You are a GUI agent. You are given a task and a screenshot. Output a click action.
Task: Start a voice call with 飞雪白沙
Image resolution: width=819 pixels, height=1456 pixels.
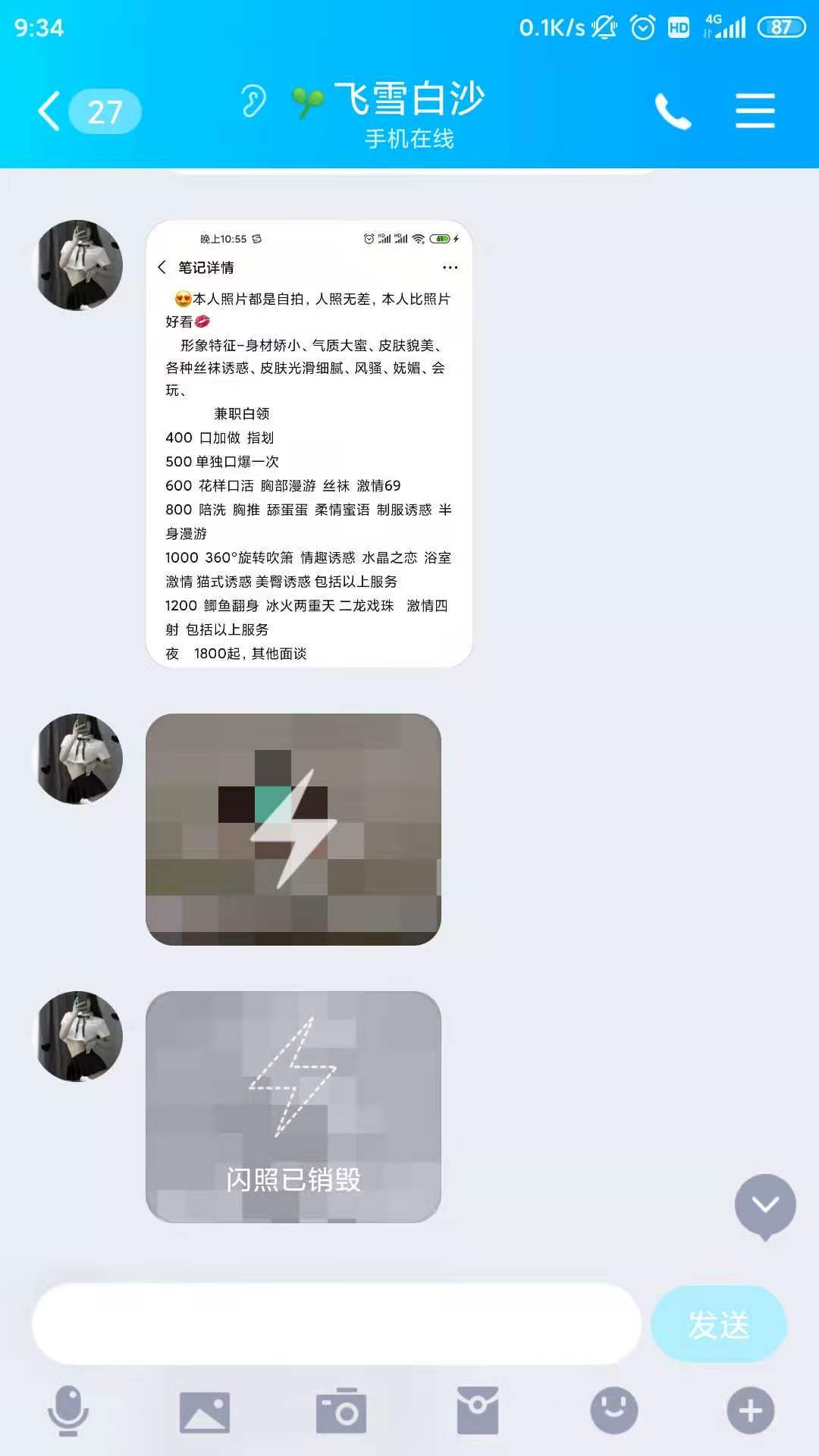(673, 111)
